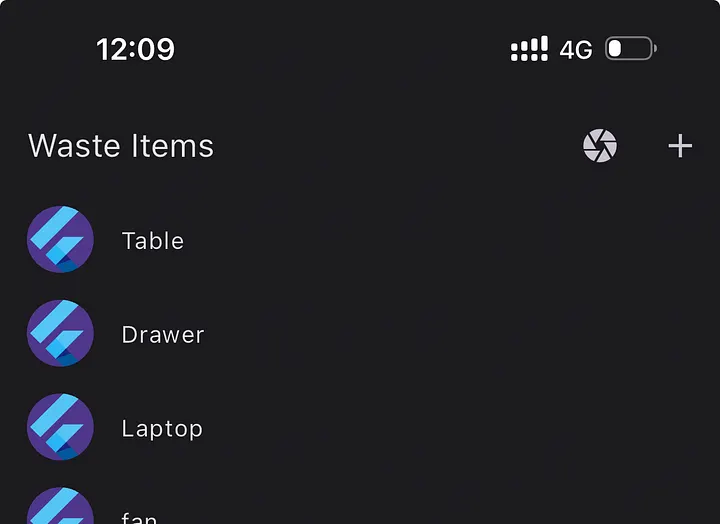Add a new waste item

pyautogui.click(x=680, y=146)
